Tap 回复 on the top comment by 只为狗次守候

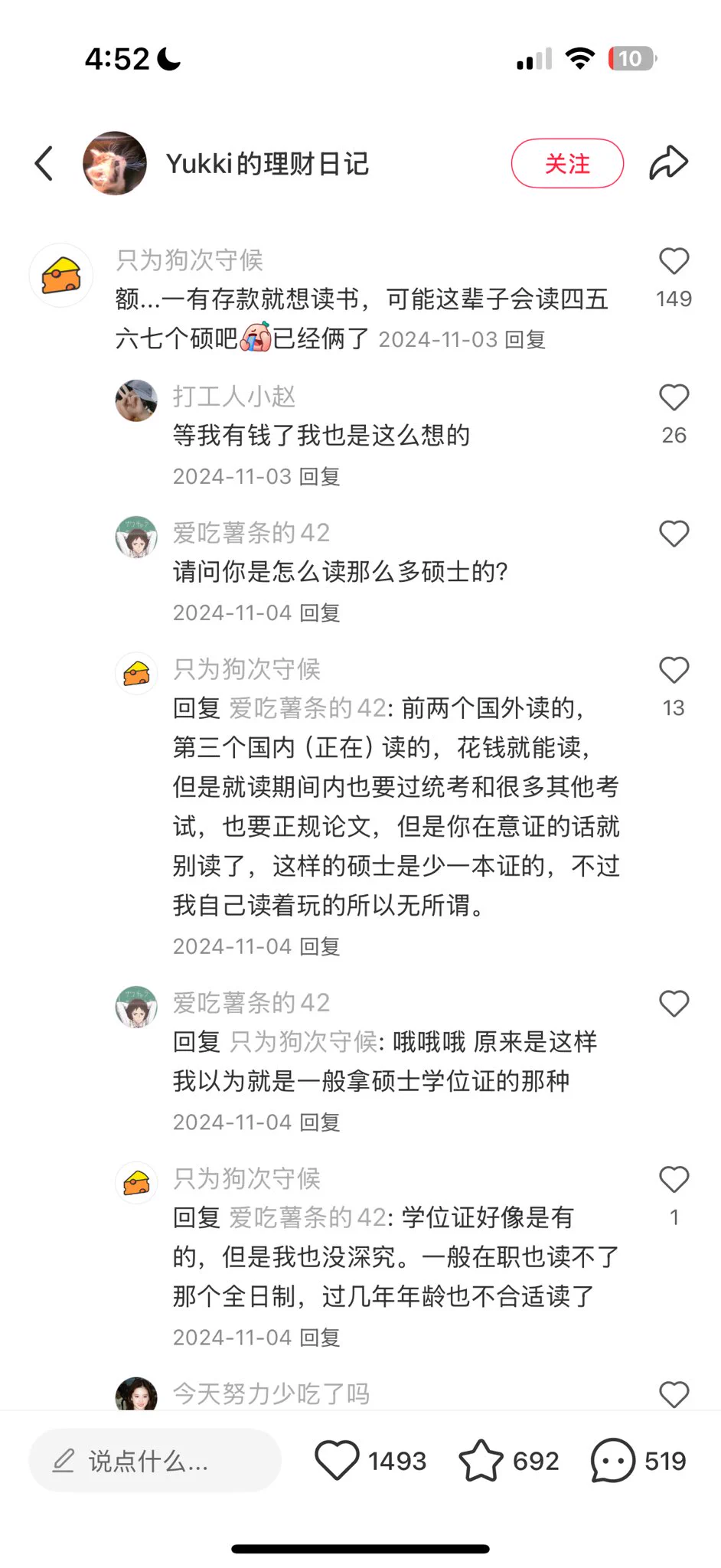(x=526, y=339)
